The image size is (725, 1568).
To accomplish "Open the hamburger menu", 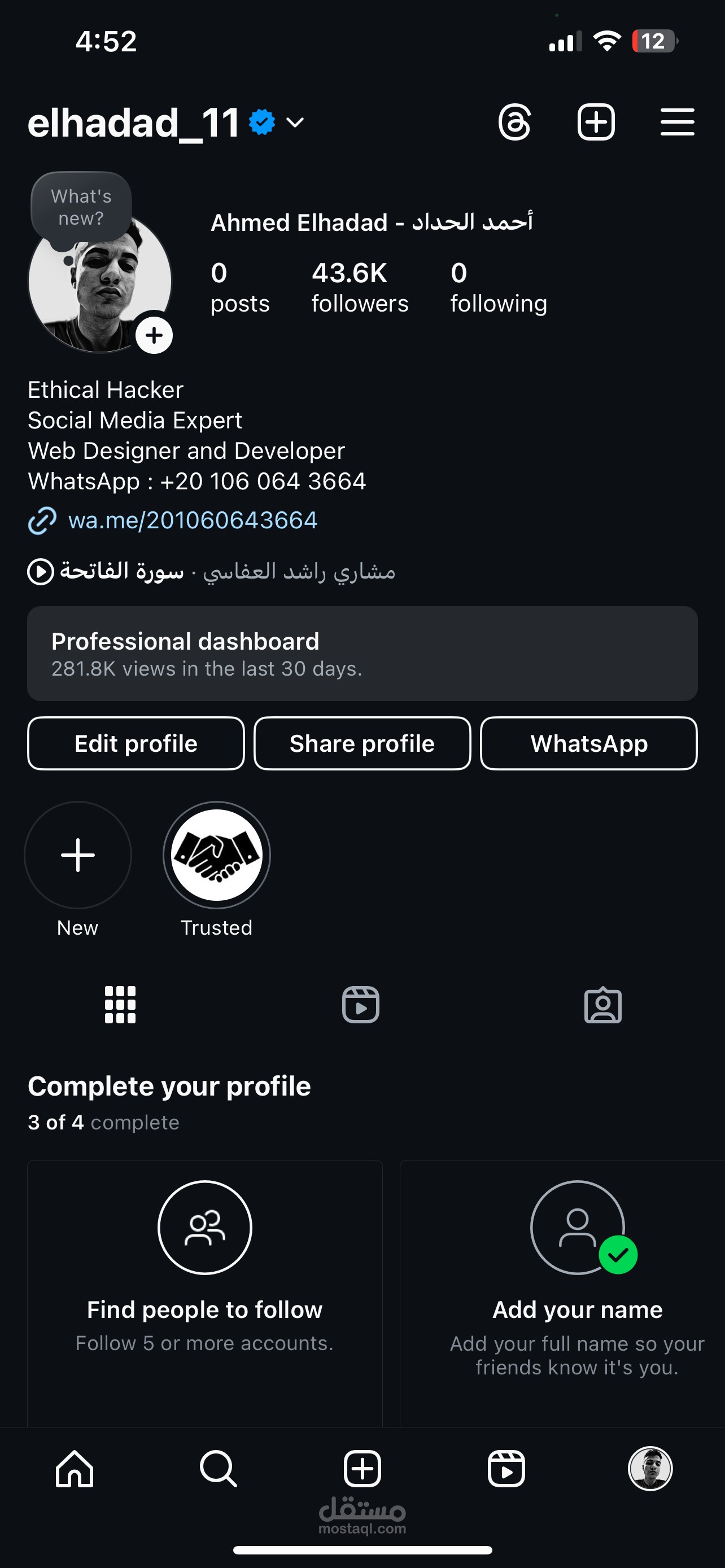I will 677,122.
